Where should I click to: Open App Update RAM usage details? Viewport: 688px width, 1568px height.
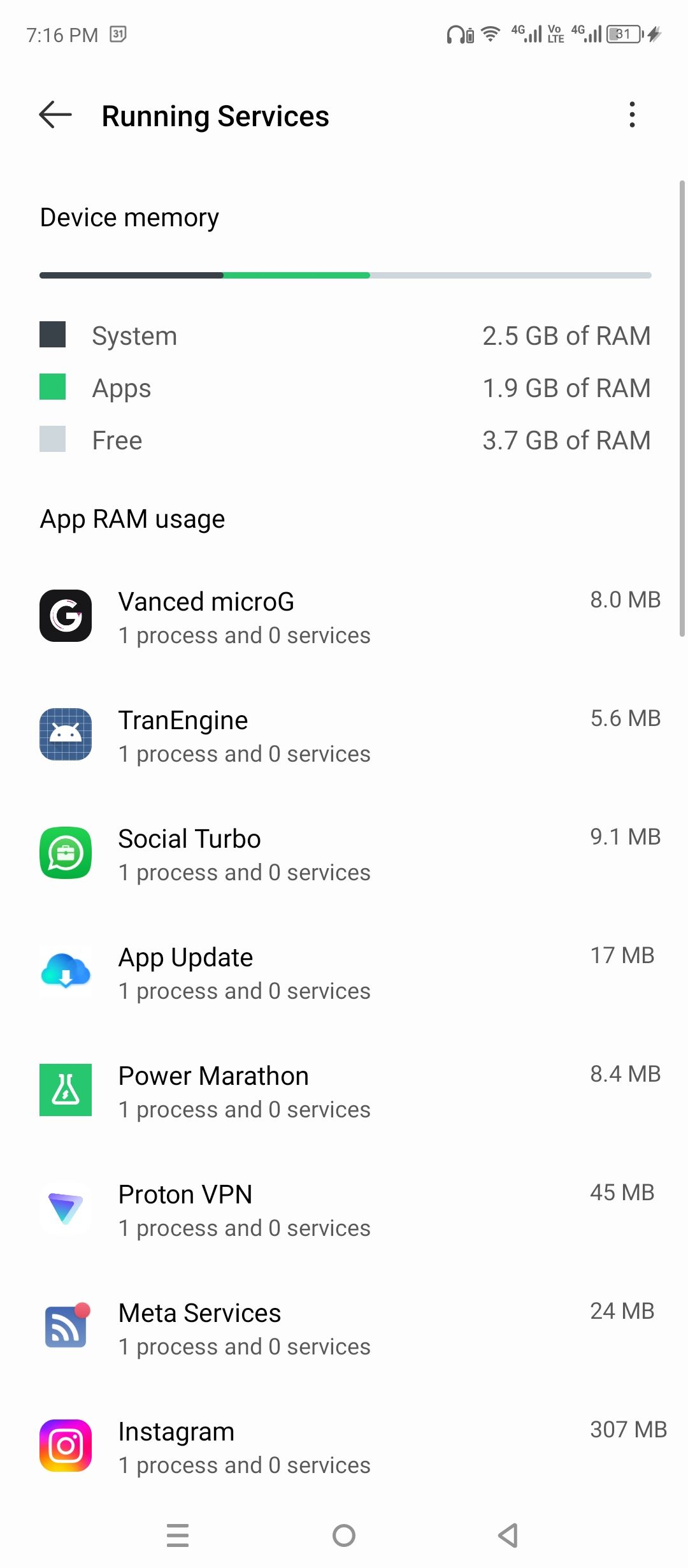pos(344,973)
